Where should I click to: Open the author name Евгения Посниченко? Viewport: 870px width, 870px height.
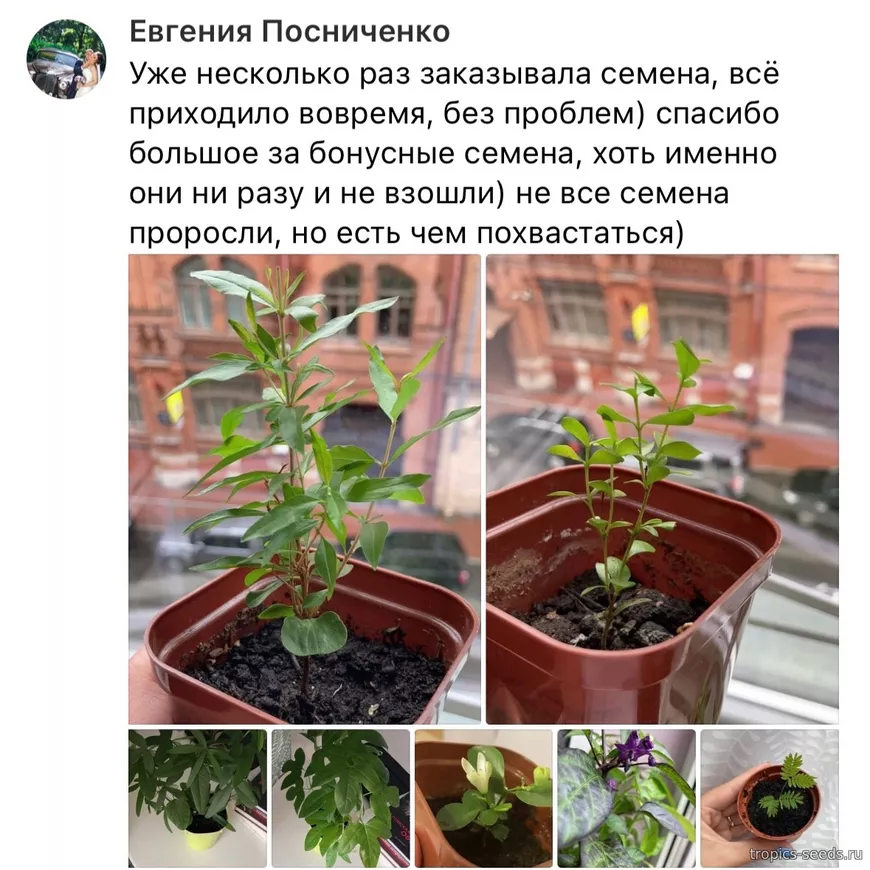[289, 32]
